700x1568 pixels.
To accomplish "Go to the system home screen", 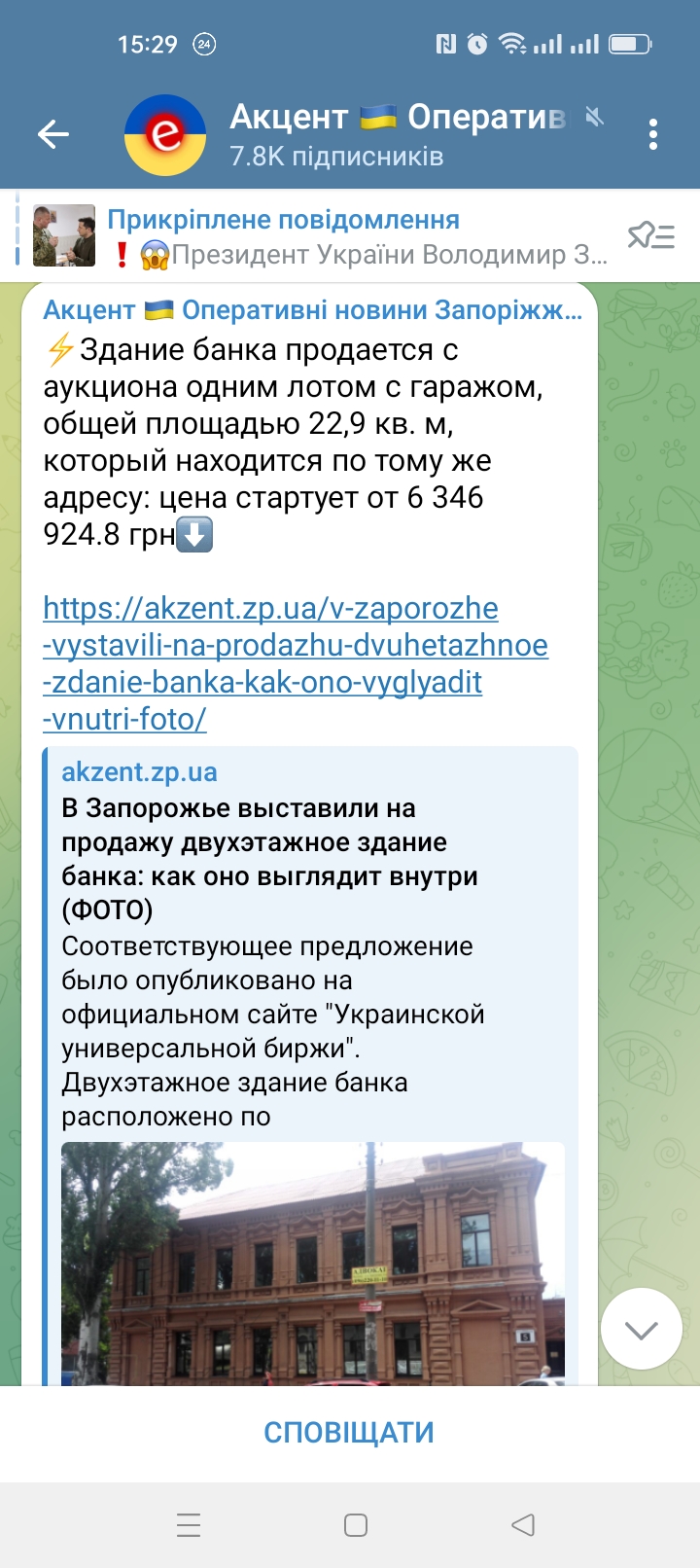I will tap(356, 1525).
